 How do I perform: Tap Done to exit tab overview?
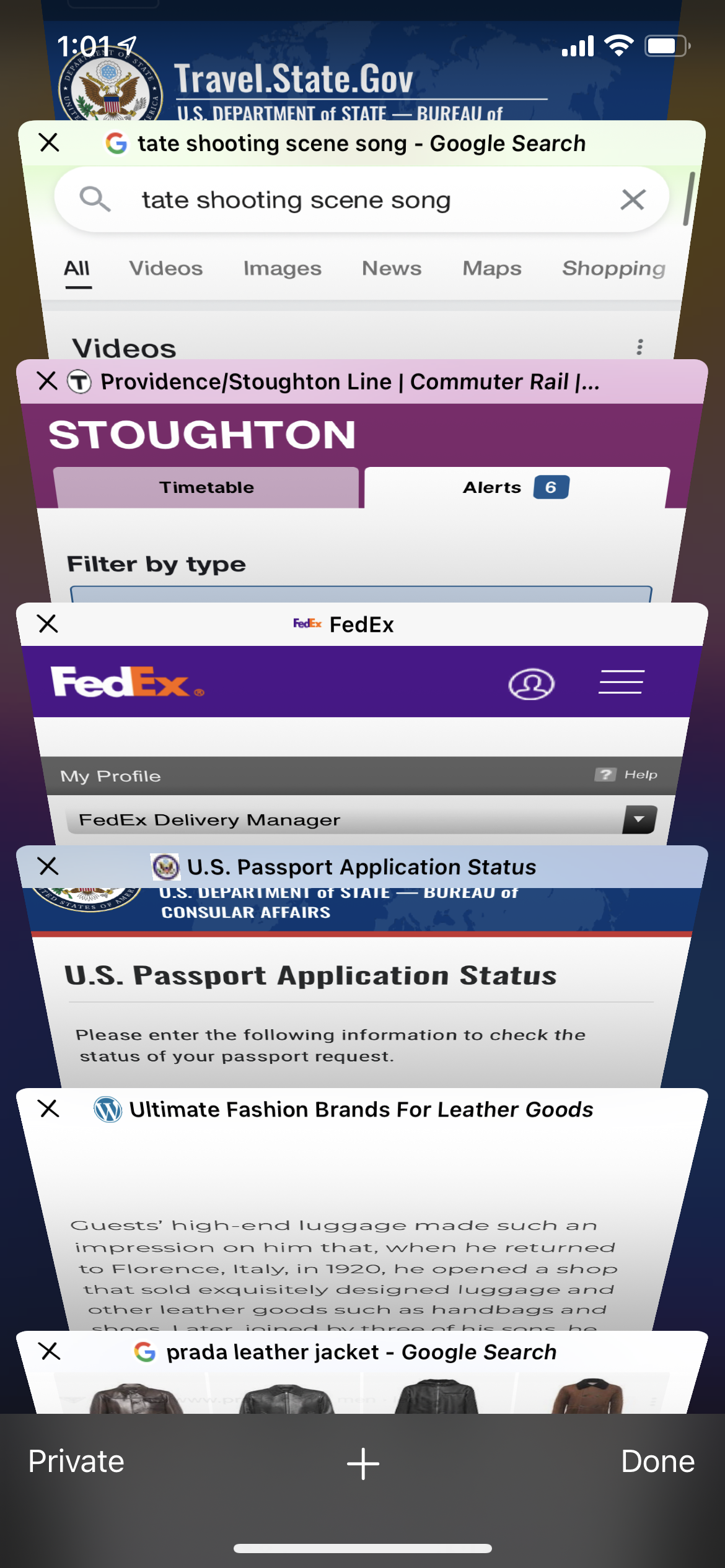[x=657, y=1461]
